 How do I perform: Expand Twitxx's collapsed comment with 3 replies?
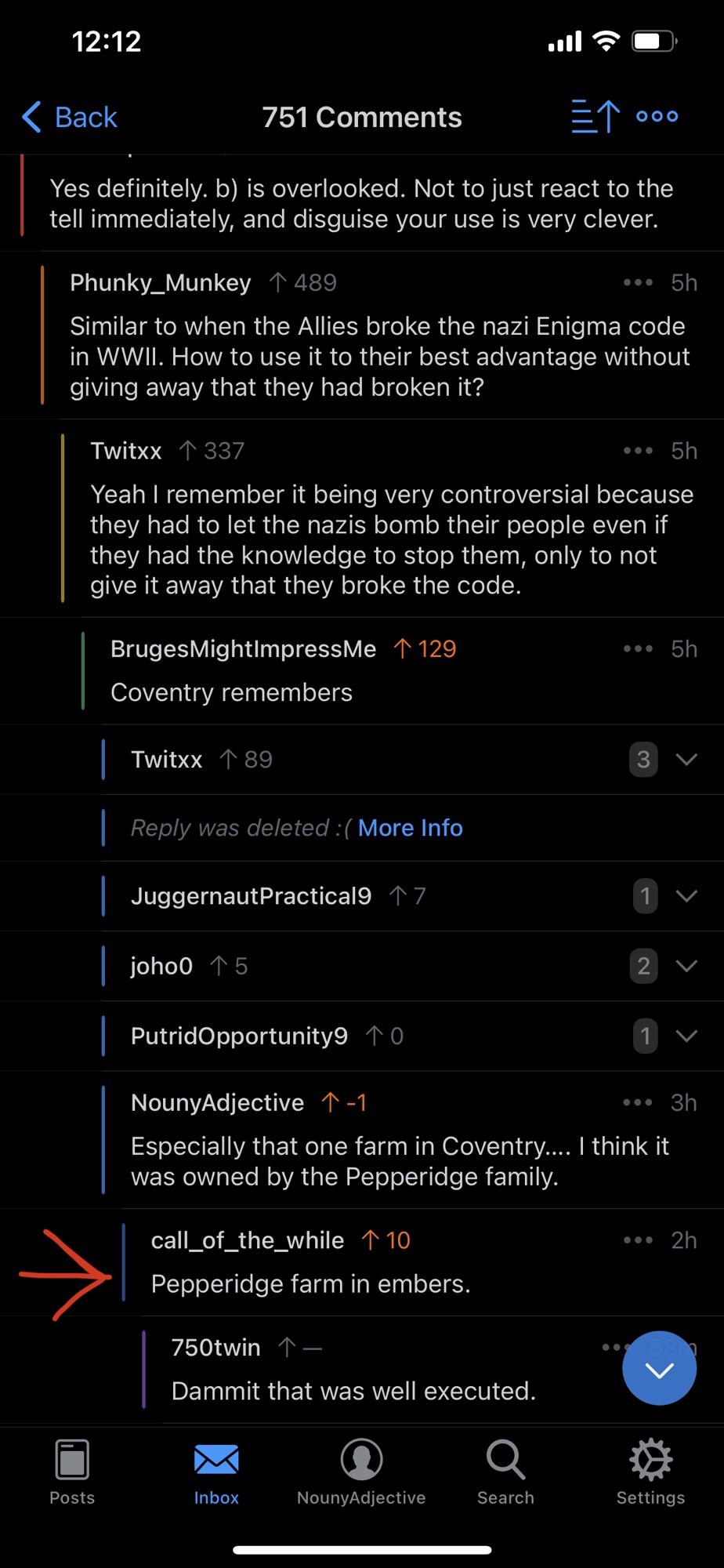[686, 760]
